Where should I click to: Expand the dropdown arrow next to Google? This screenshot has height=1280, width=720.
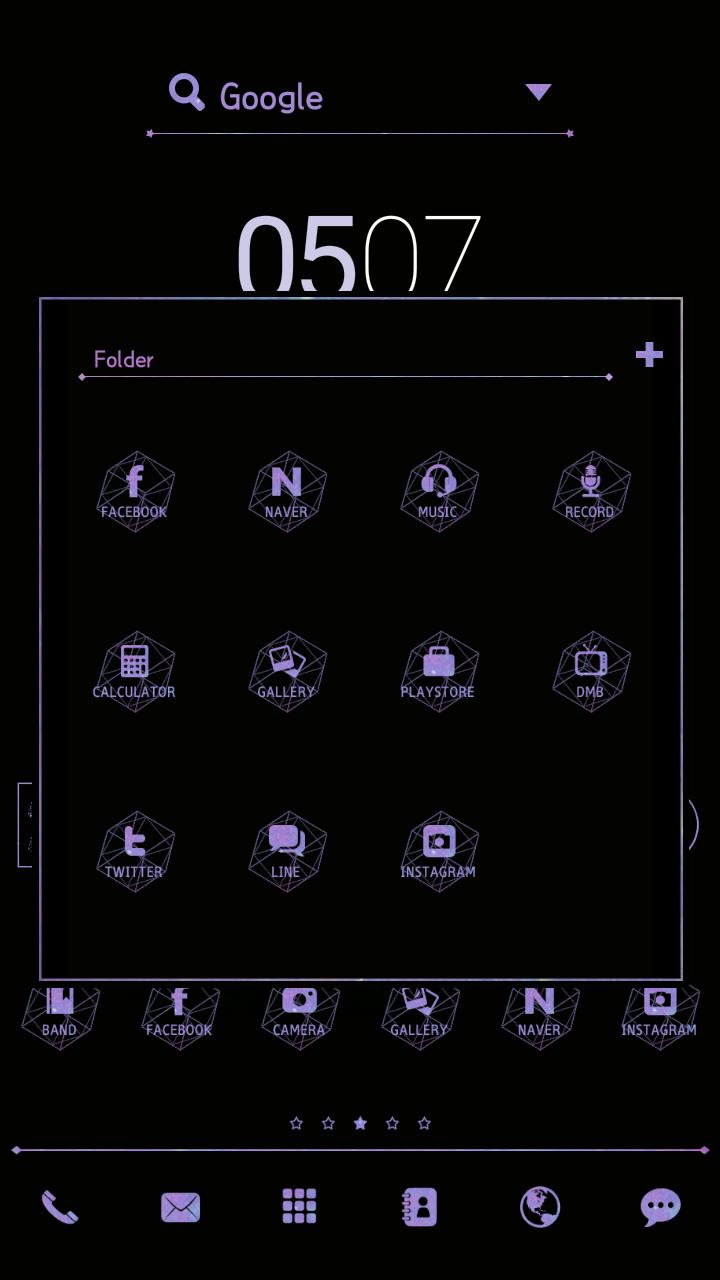[538, 93]
